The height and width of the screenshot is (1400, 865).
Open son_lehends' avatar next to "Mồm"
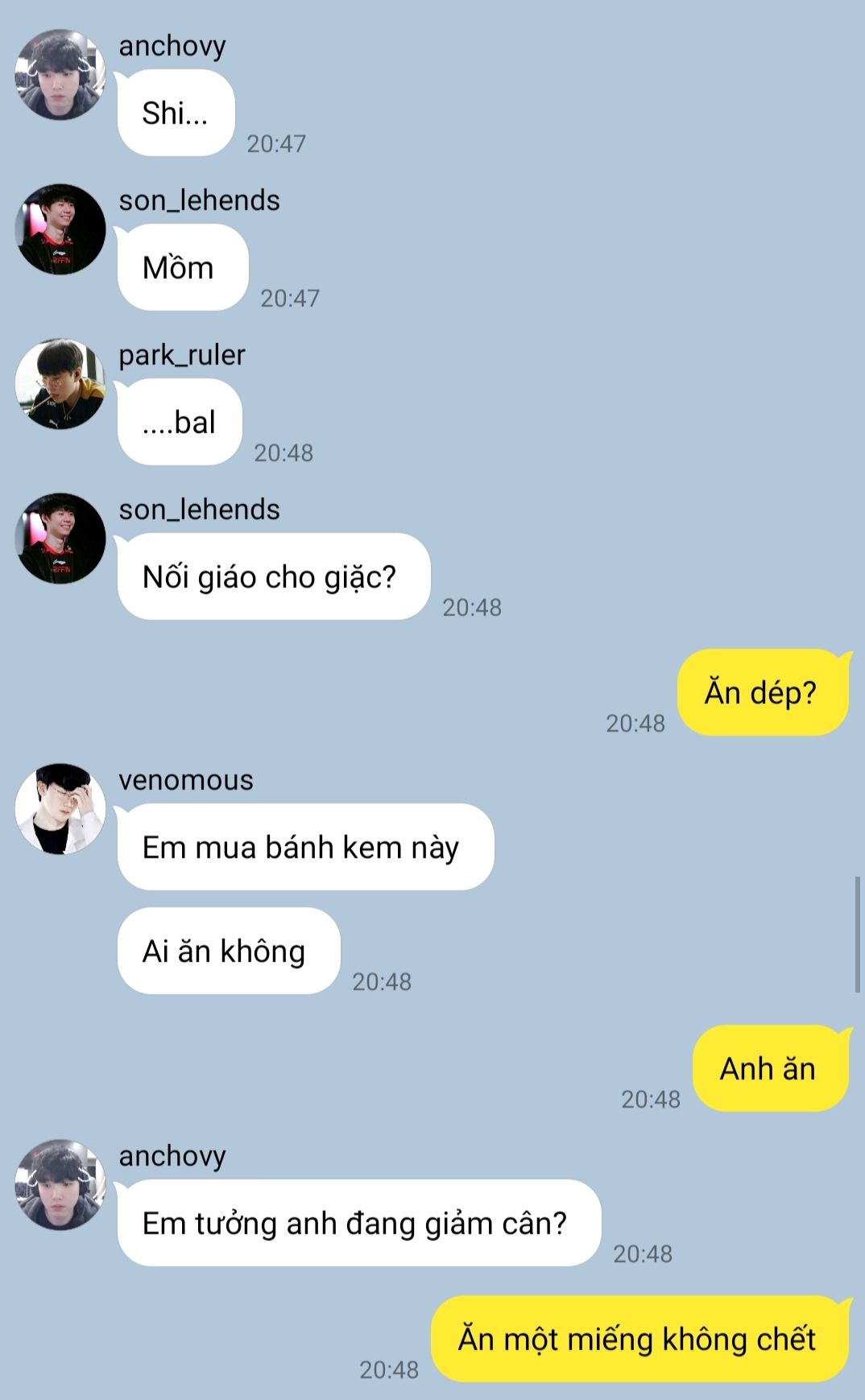coord(60,229)
